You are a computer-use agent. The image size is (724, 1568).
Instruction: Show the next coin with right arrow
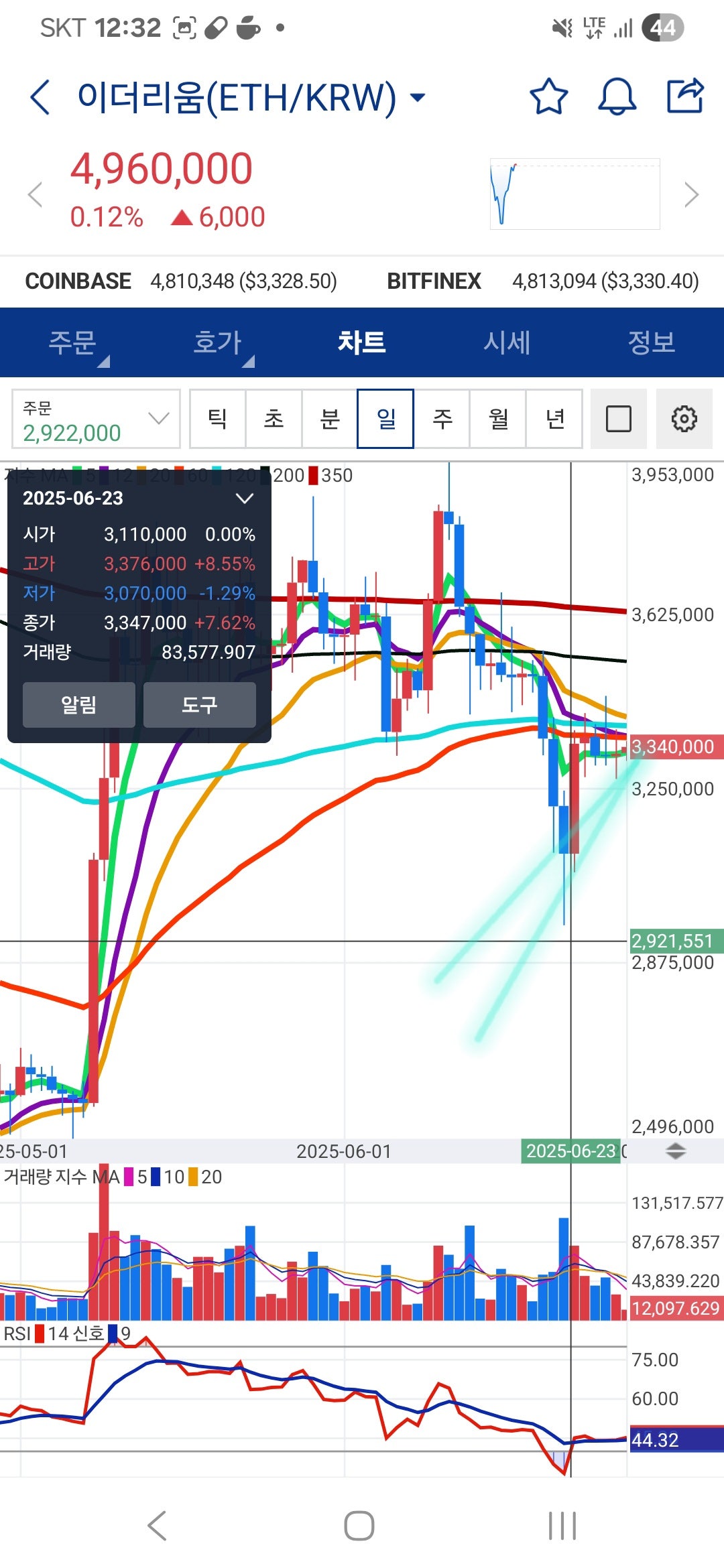coord(692,195)
